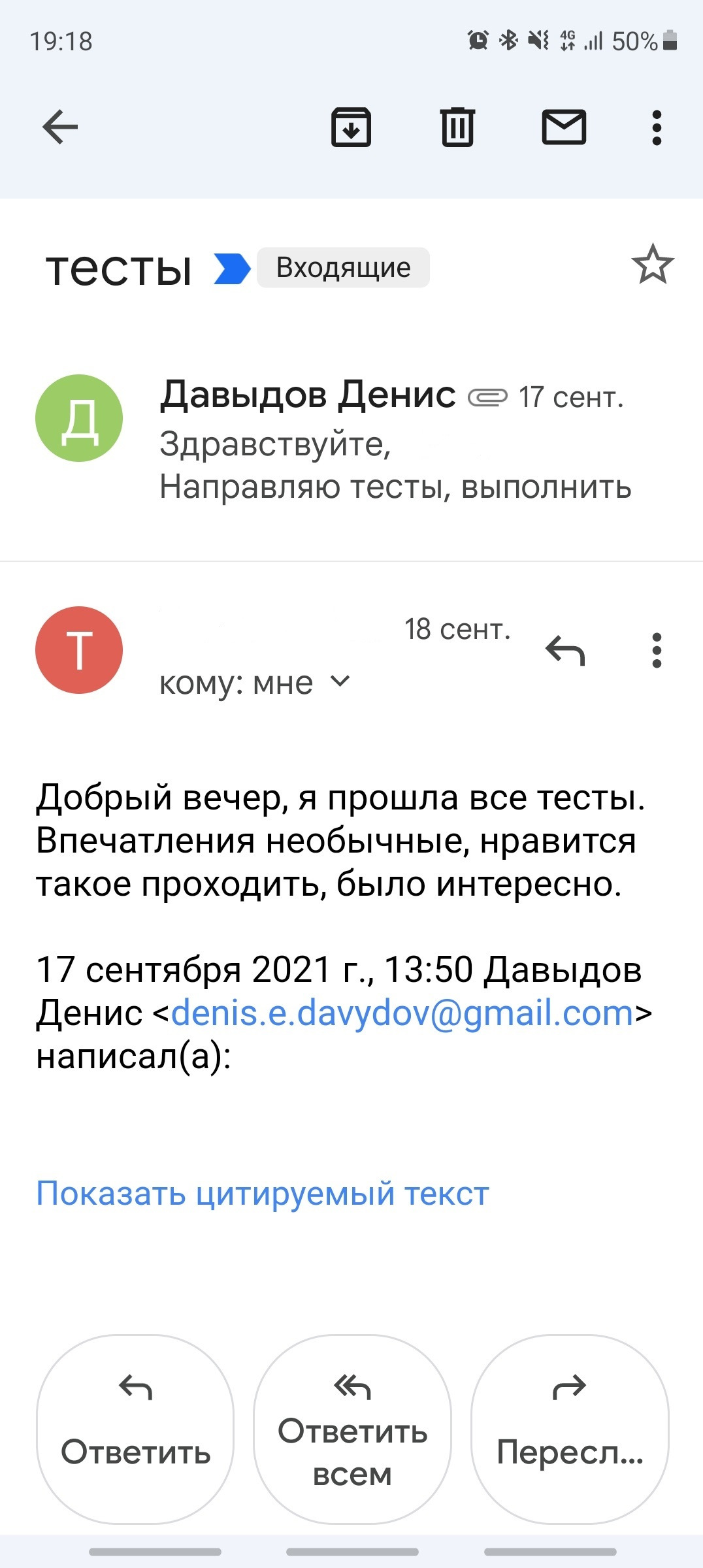
Task: Open the top bar overflow menu
Action: point(657,127)
